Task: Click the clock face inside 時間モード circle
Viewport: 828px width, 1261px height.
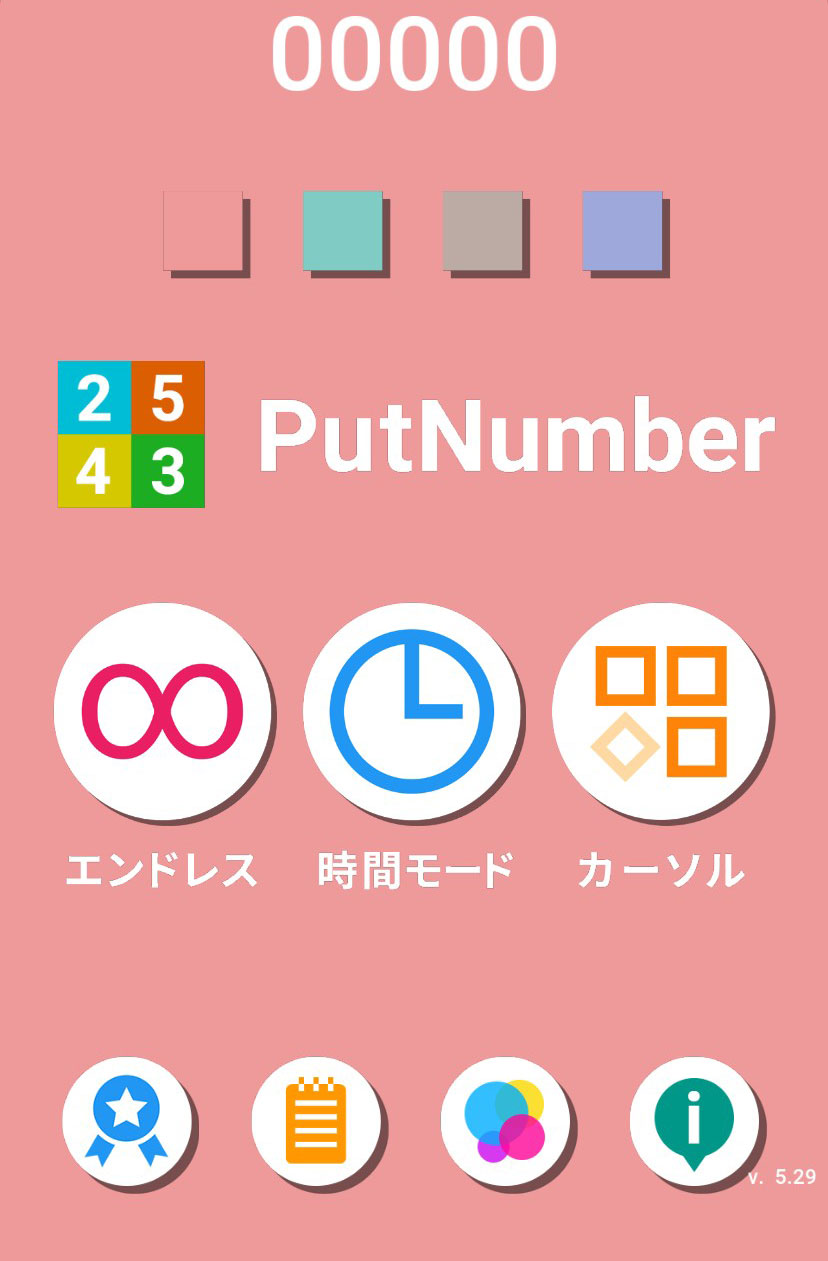Action: click(414, 710)
